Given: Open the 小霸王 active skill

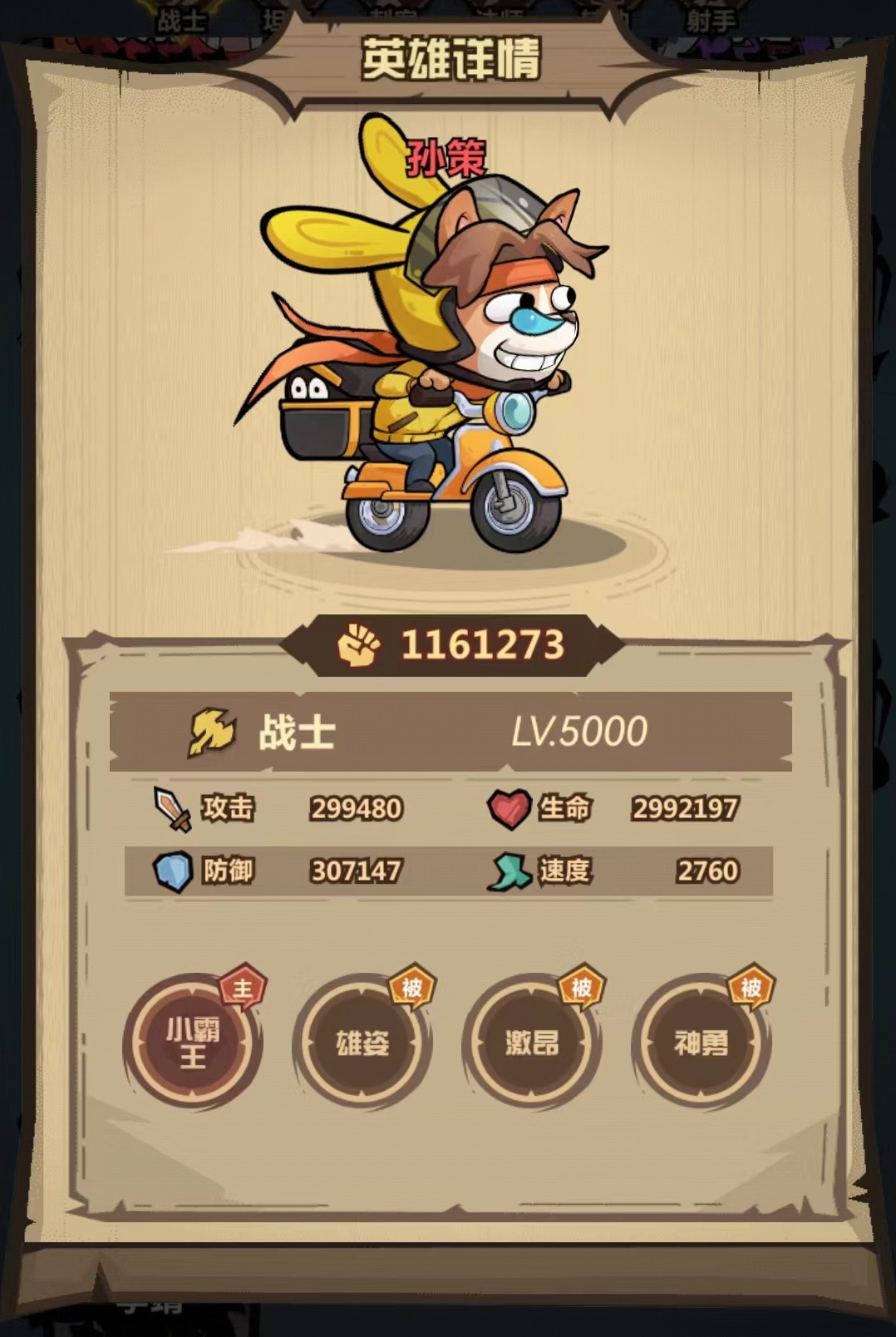Looking at the screenshot, I should 193,1042.
